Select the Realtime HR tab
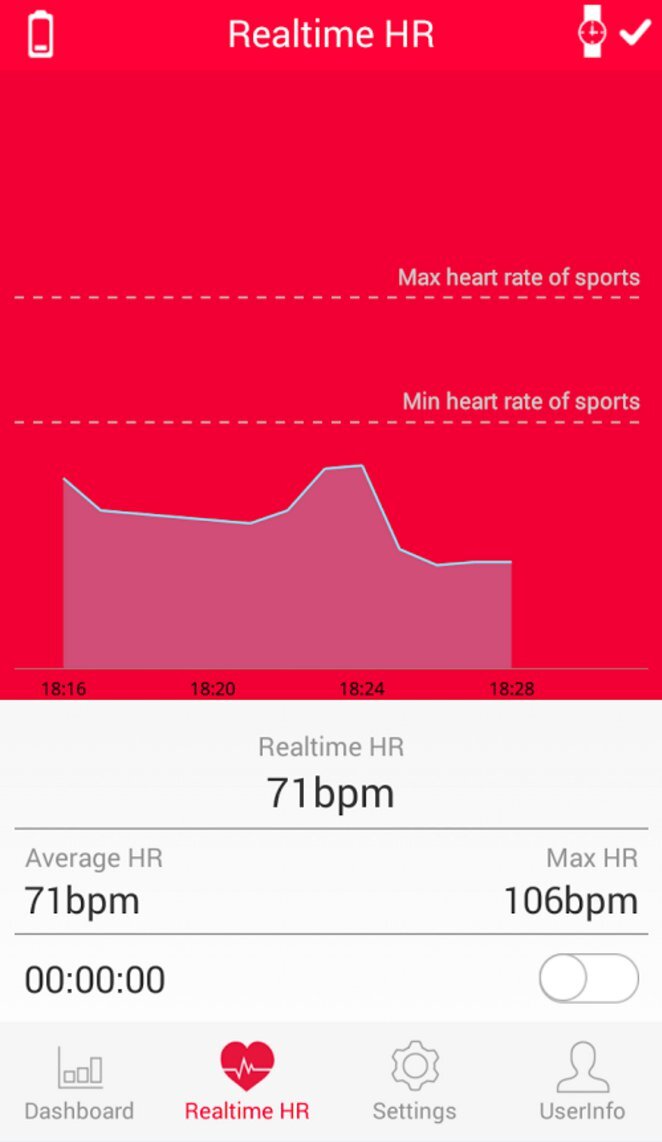The width and height of the screenshot is (662, 1142). click(247, 1082)
